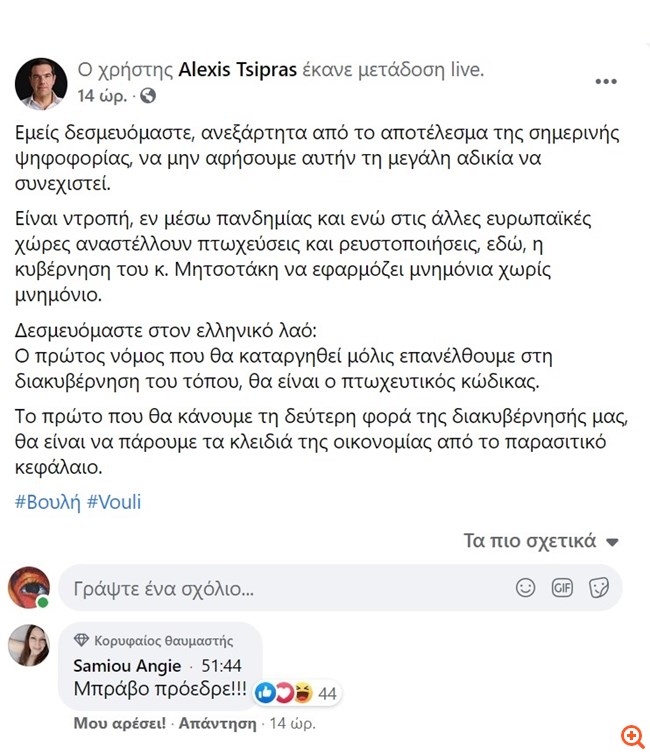This screenshot has height=754, width=650.
Task: Open the #Vouli hashtag
Action: [114, 502]
